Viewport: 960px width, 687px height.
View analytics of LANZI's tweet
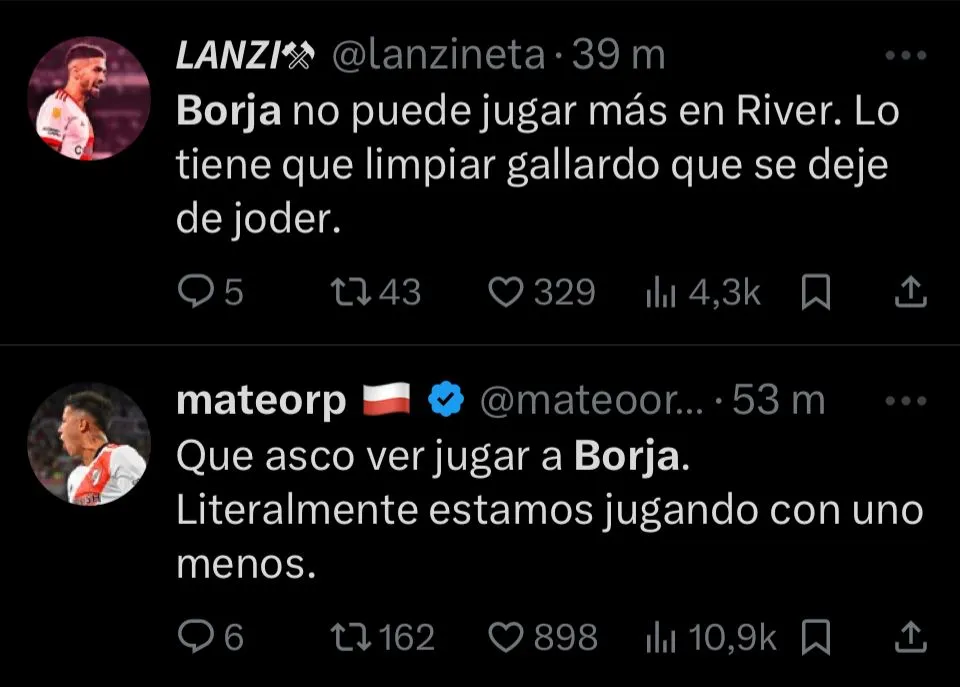(x=662, y=292)
